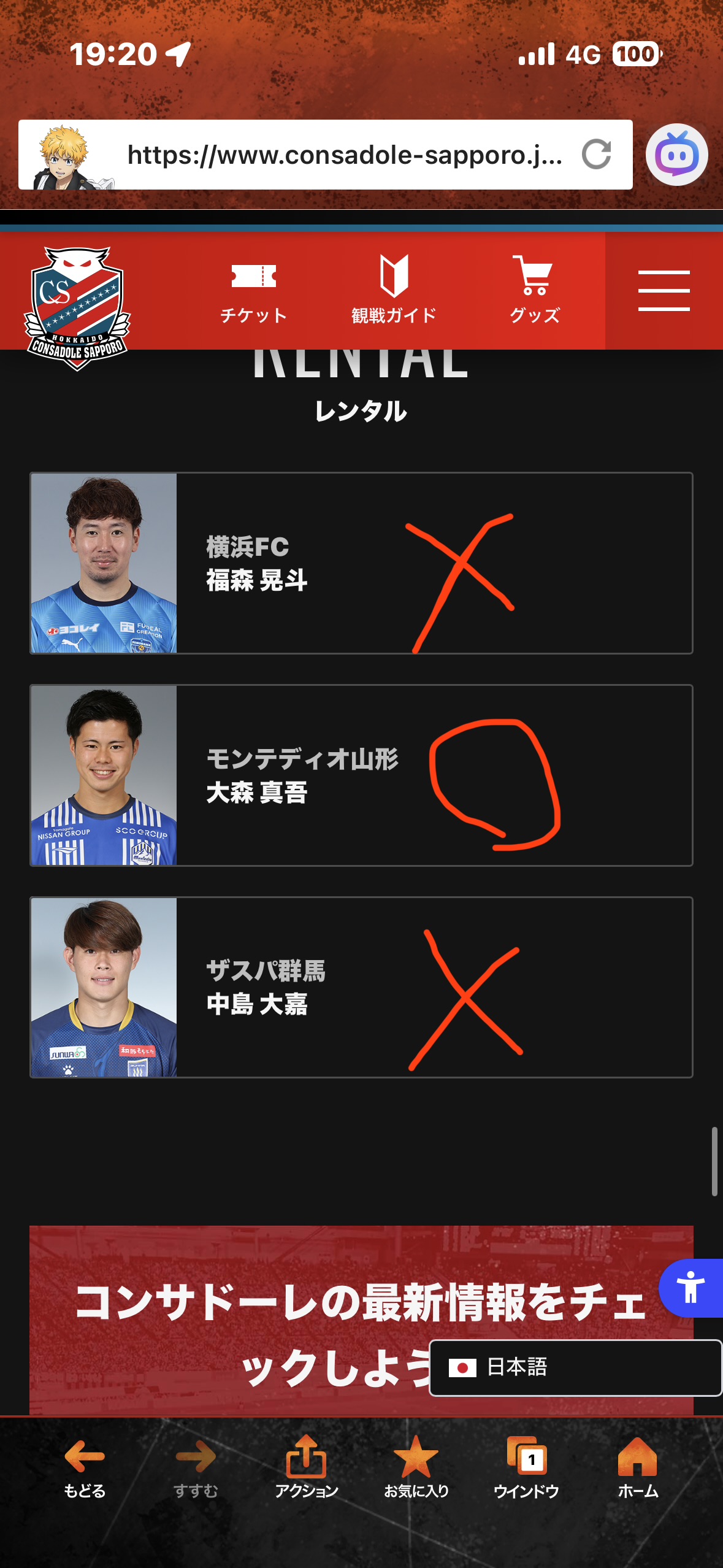Open the URL address field

[343, 155]
